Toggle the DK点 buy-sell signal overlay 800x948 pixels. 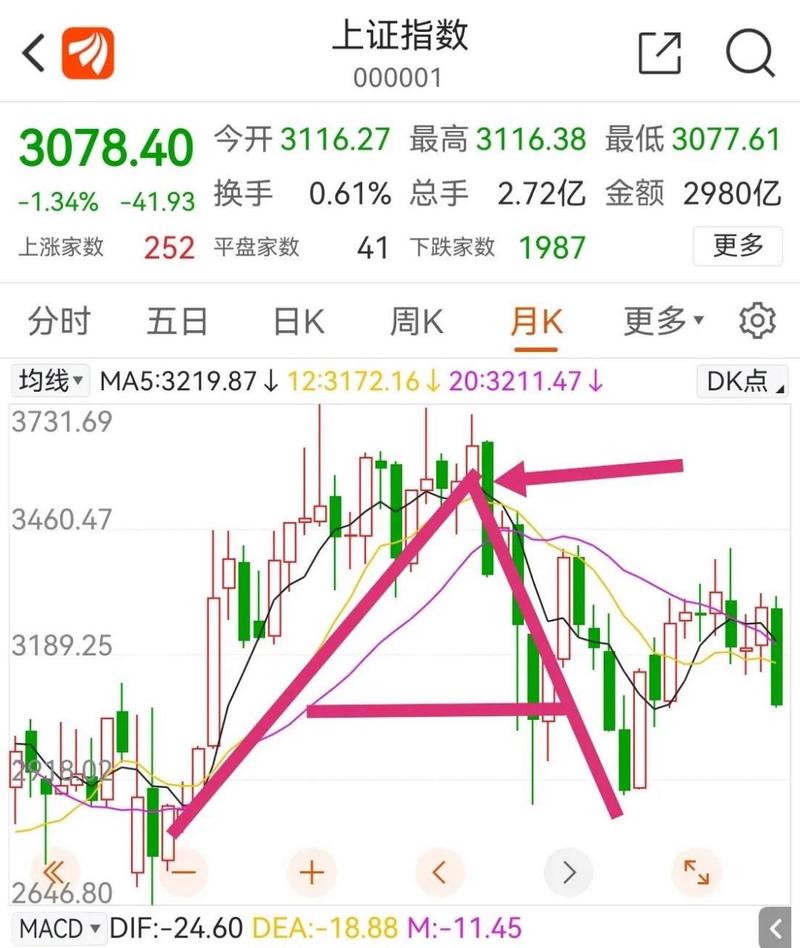pos(741,381)
